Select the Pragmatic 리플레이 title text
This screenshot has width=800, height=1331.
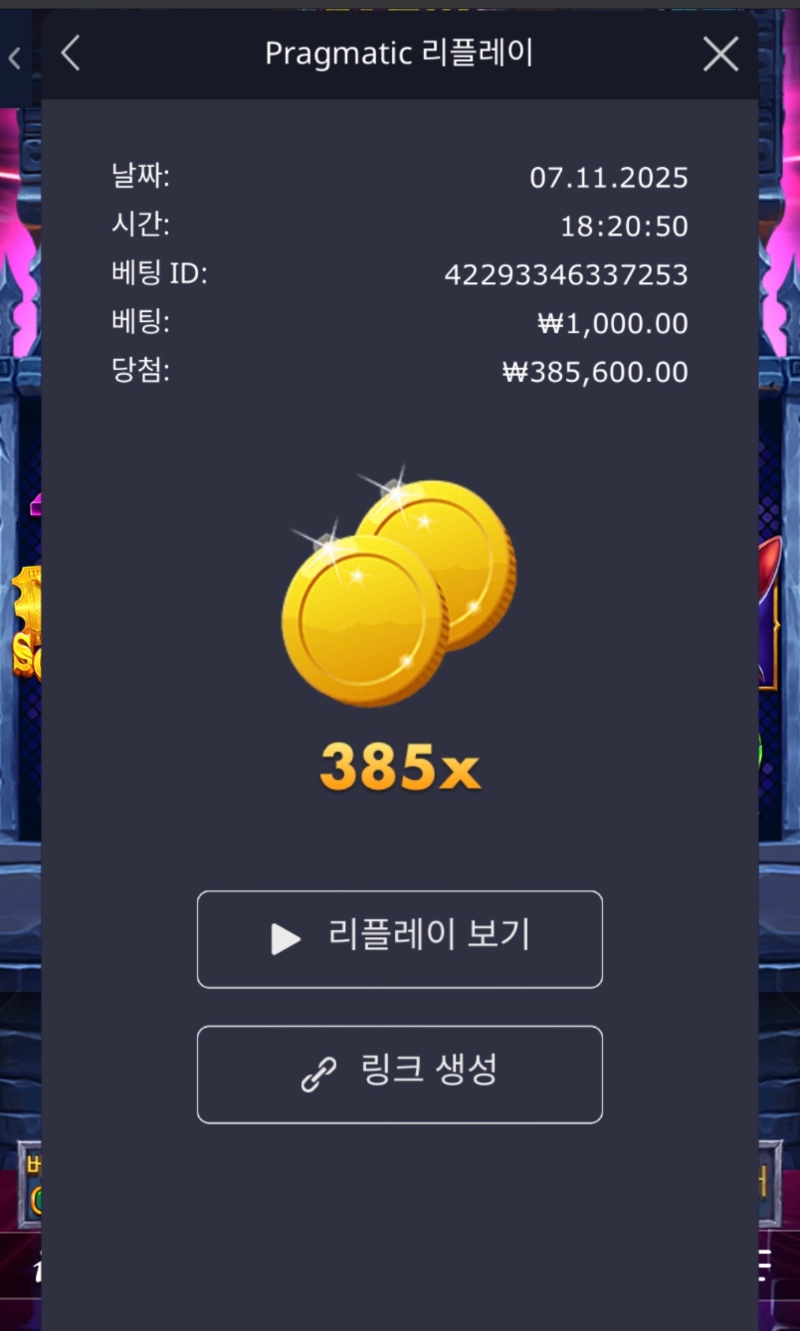tap(400, 53)
